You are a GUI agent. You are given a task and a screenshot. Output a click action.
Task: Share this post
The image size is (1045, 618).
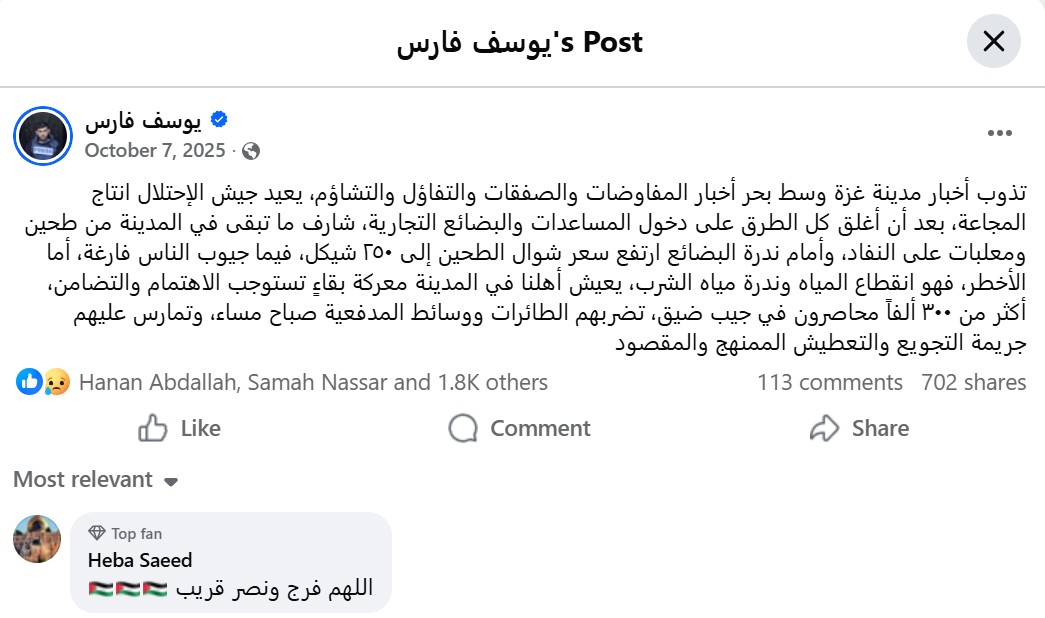coord(859,429)
